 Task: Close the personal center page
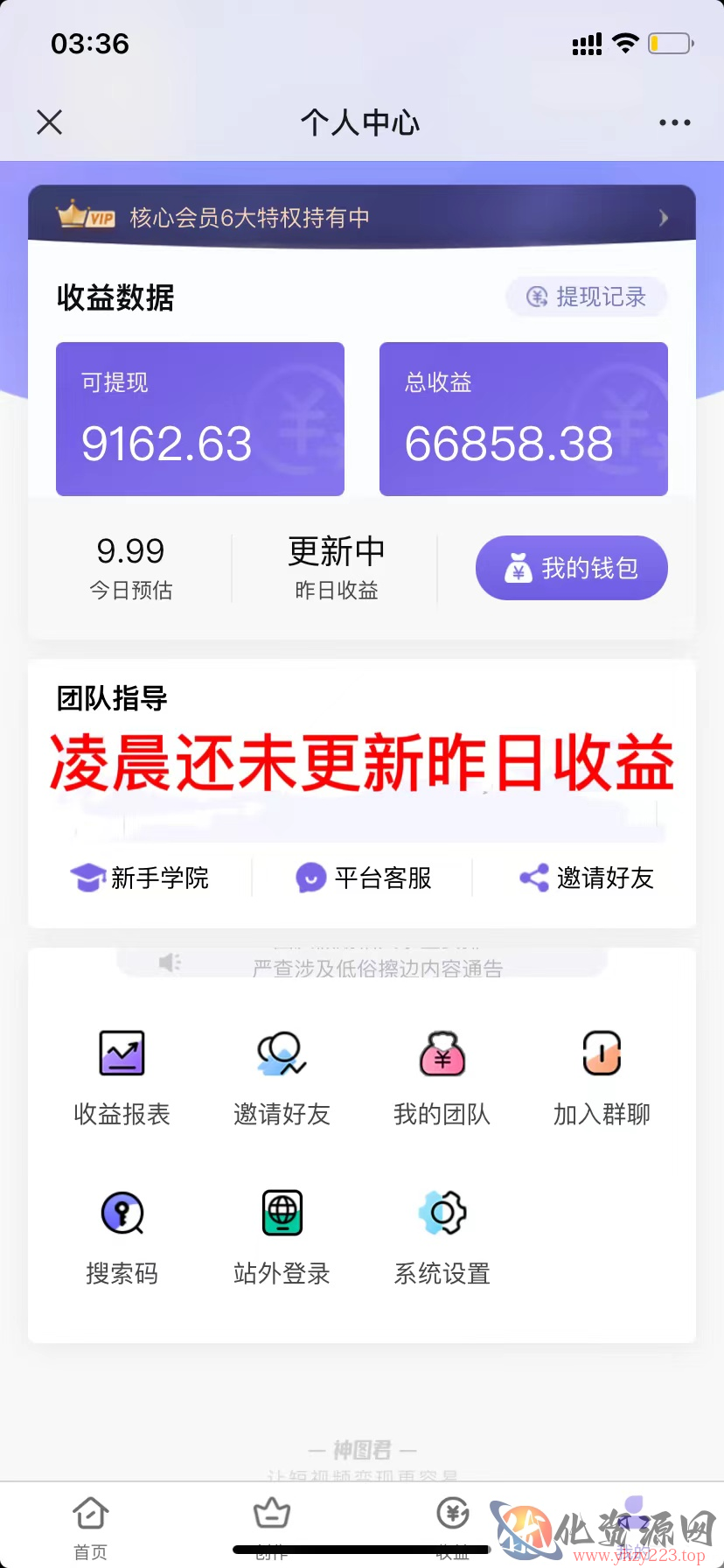tap(50, 122)
